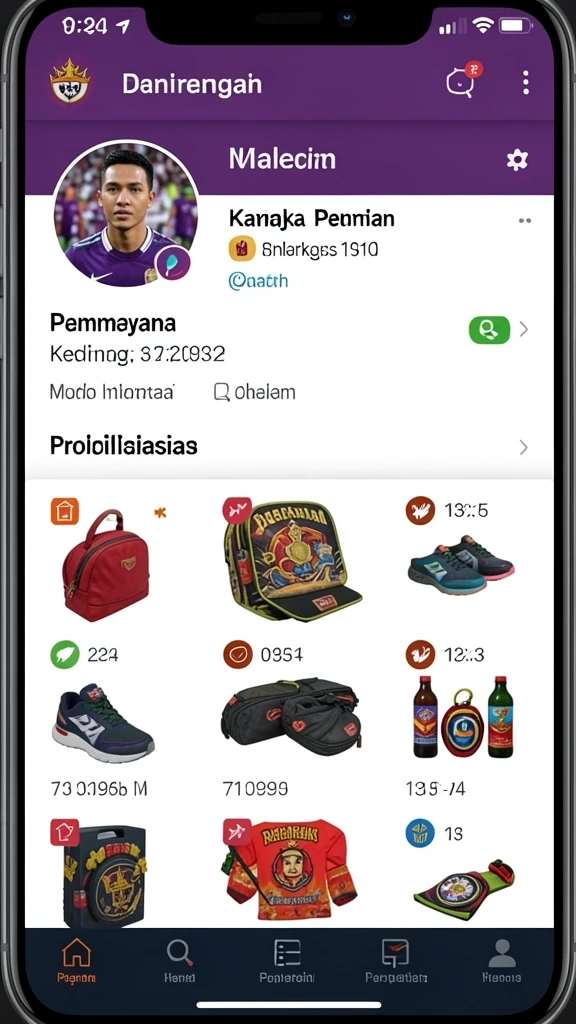The width and height of the screenshot is (576, 1024).
Task: Open the person profile tab in bottom bar
Action: (502, 960)
